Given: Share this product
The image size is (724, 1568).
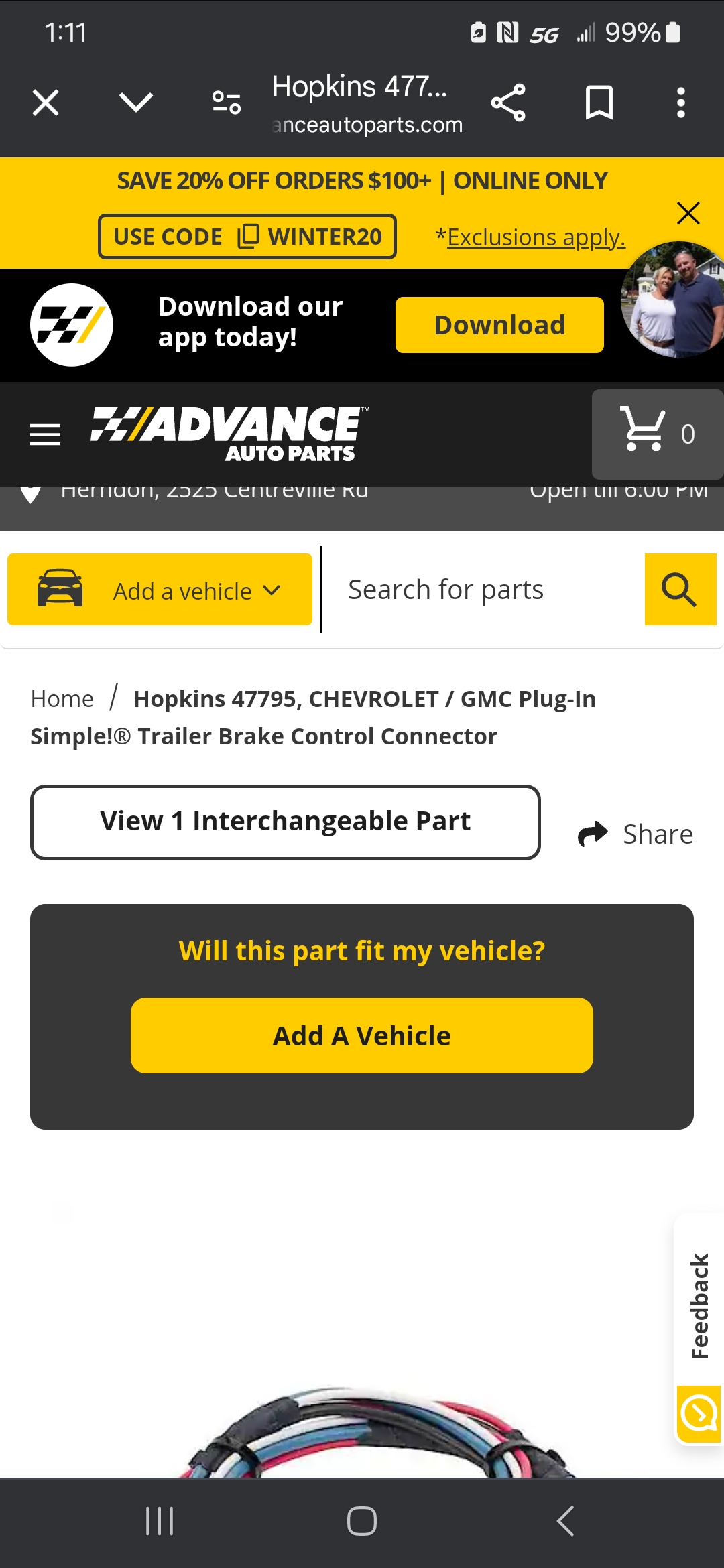Looking at the screenshot, I should pos(636,834).
